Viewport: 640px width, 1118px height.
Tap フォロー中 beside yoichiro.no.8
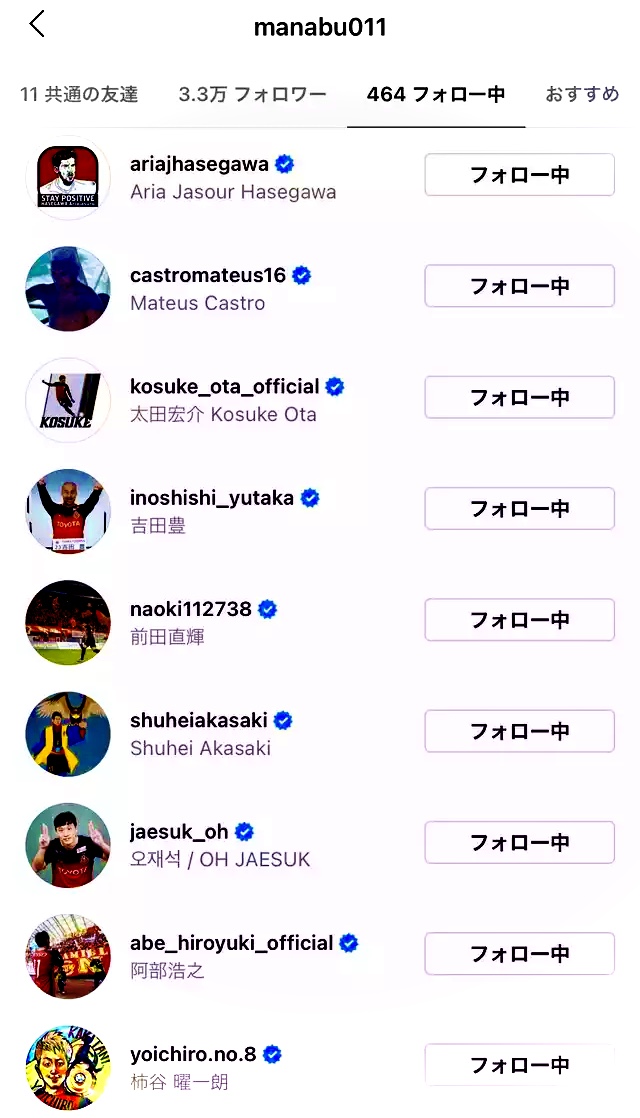point(519,1064)
